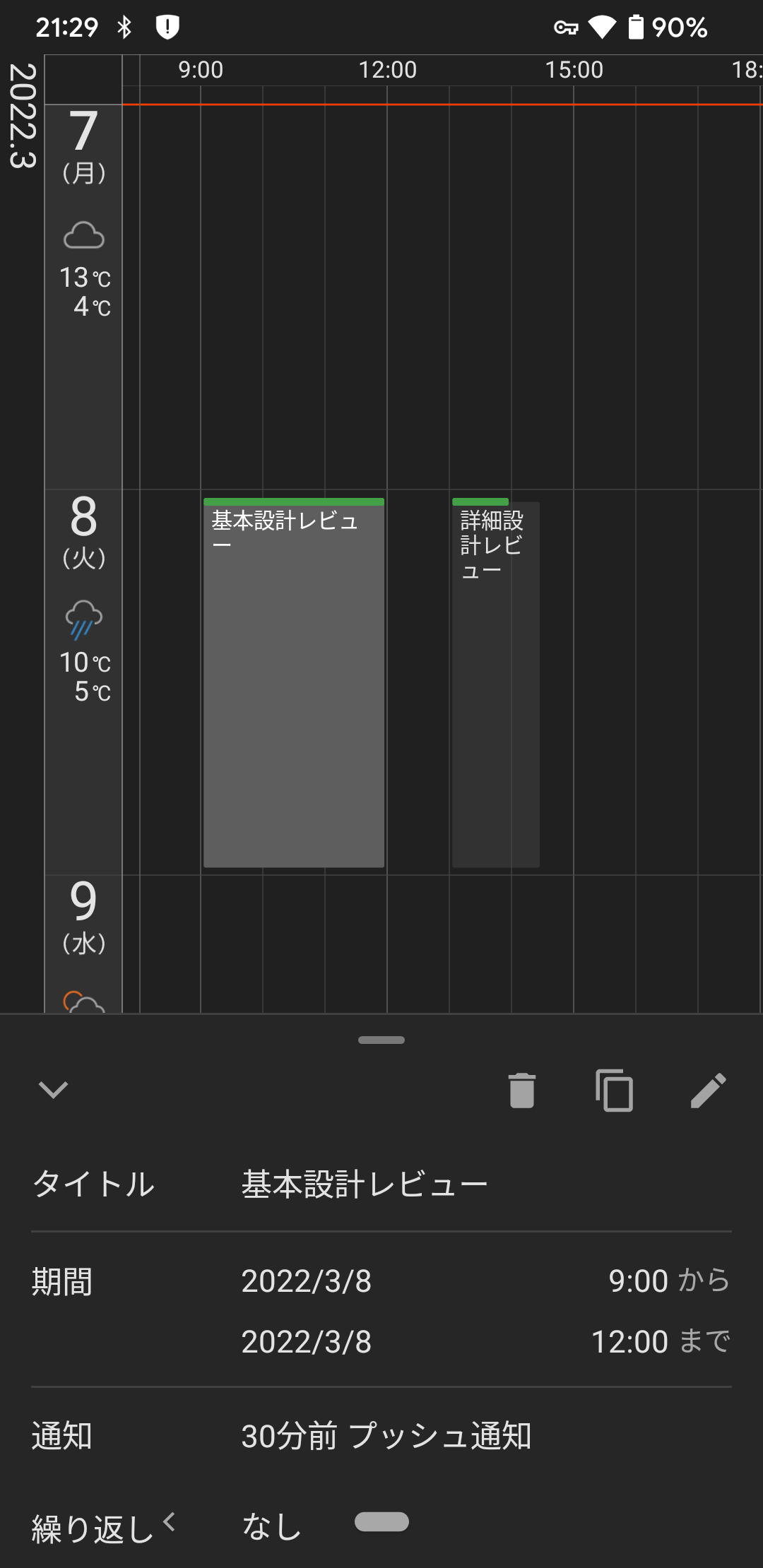
Task: Open the 詳細設計レビュー event block
Action: tap(495, 682)
